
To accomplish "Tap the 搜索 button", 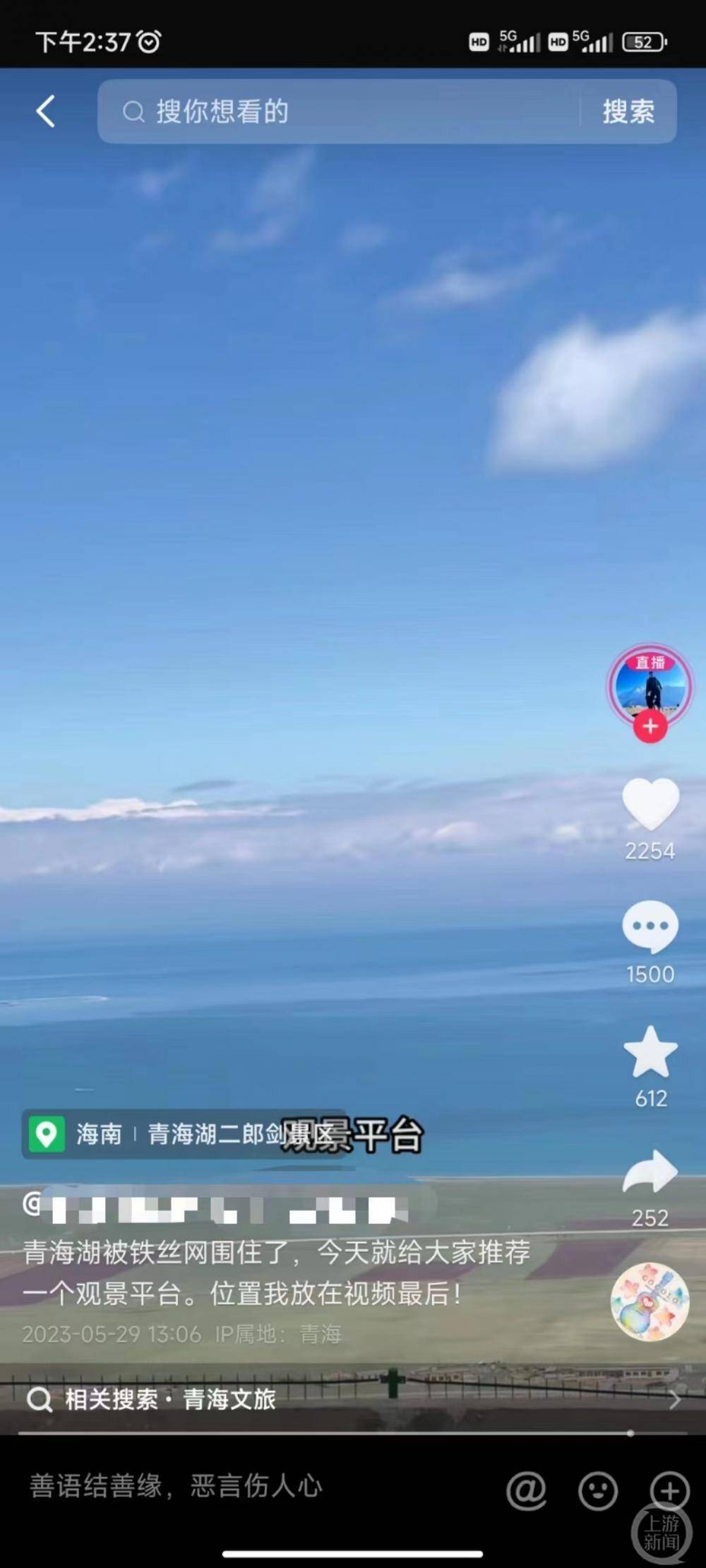I will [628, 111].
